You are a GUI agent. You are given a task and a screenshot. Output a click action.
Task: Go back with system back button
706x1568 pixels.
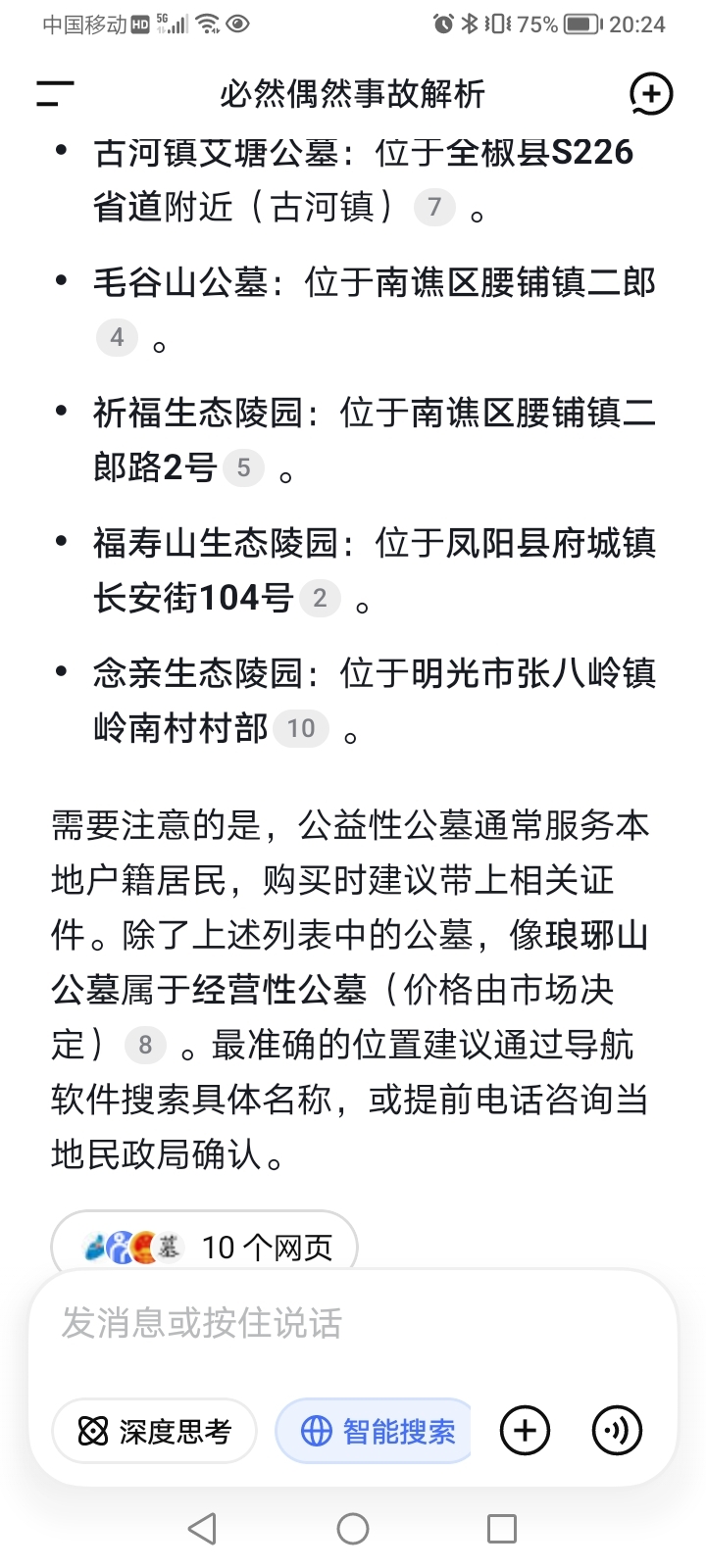[x=202, y=1529]
